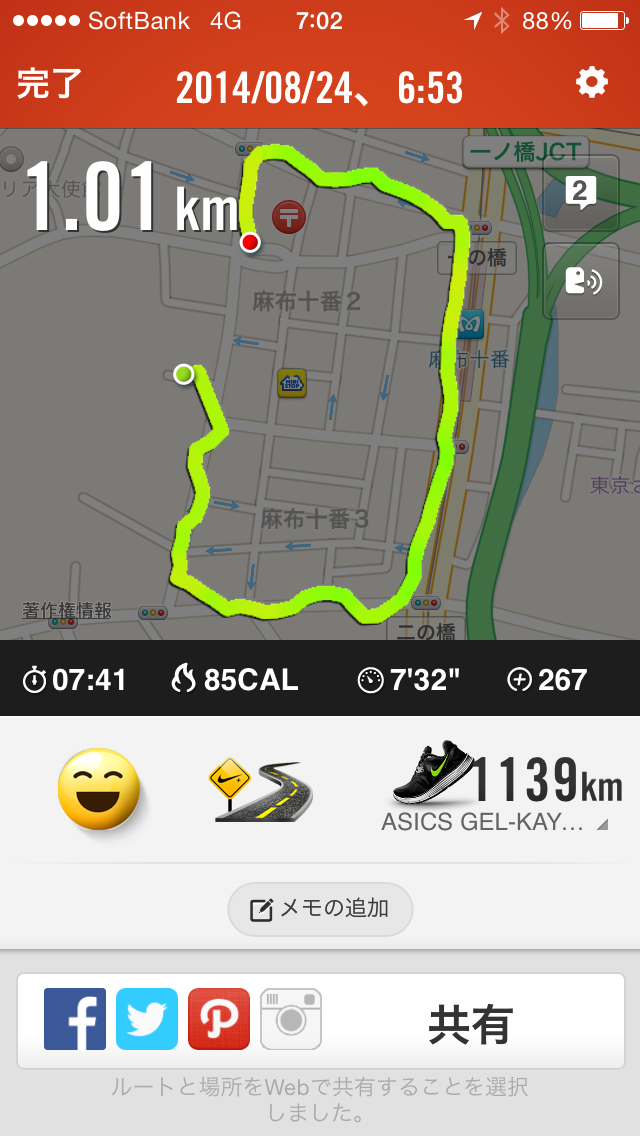Change the smiley mood rating
Screen dimensions: 640x1136
(98, 789)
